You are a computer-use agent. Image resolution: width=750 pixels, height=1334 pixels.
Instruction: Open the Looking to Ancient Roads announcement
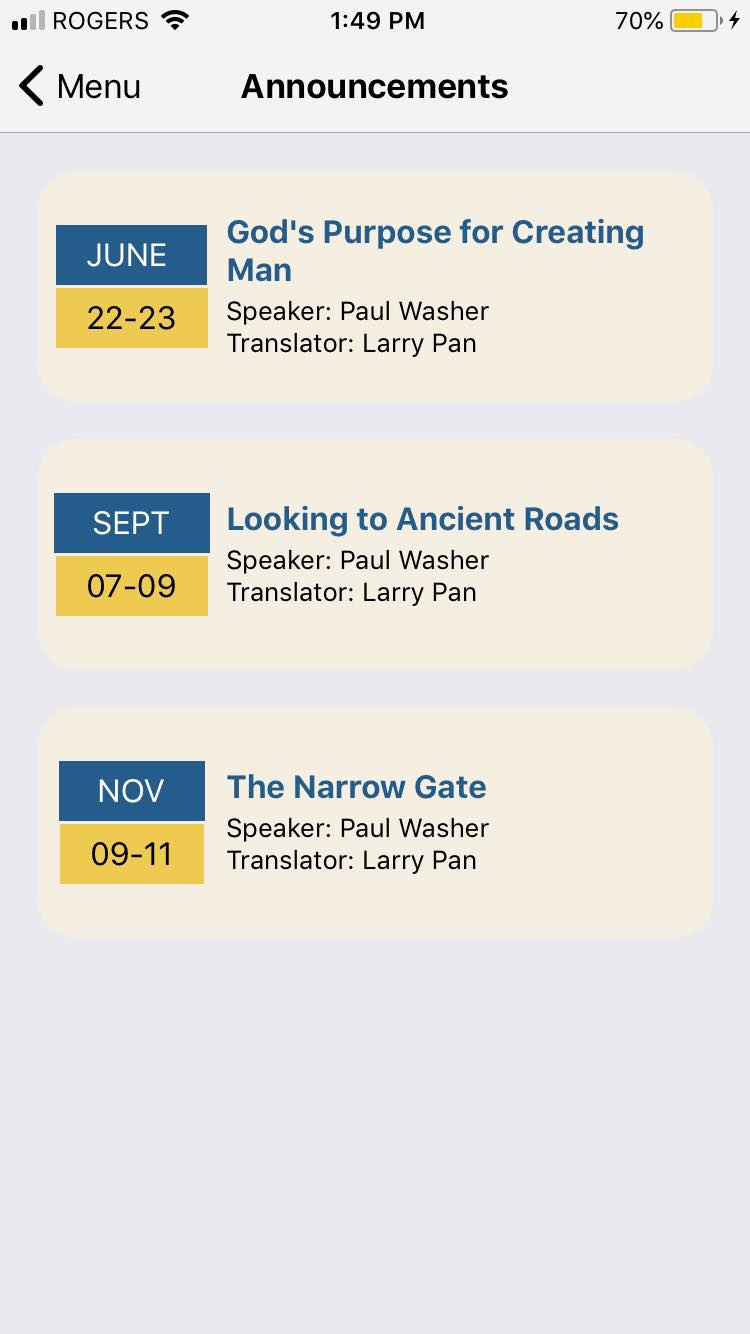tap(375, 554)
